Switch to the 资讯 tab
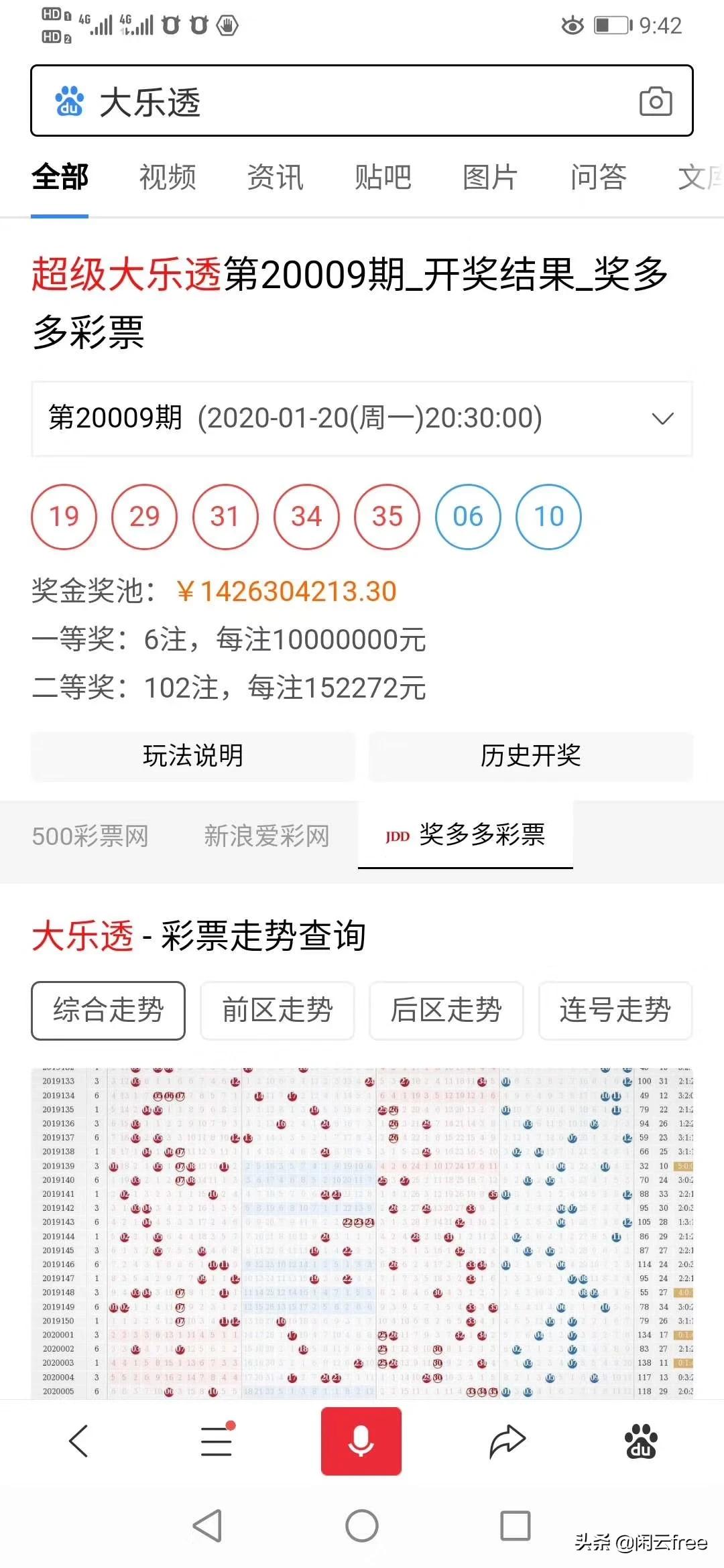This screenshot has width=724, height=1568. point(276,178)
